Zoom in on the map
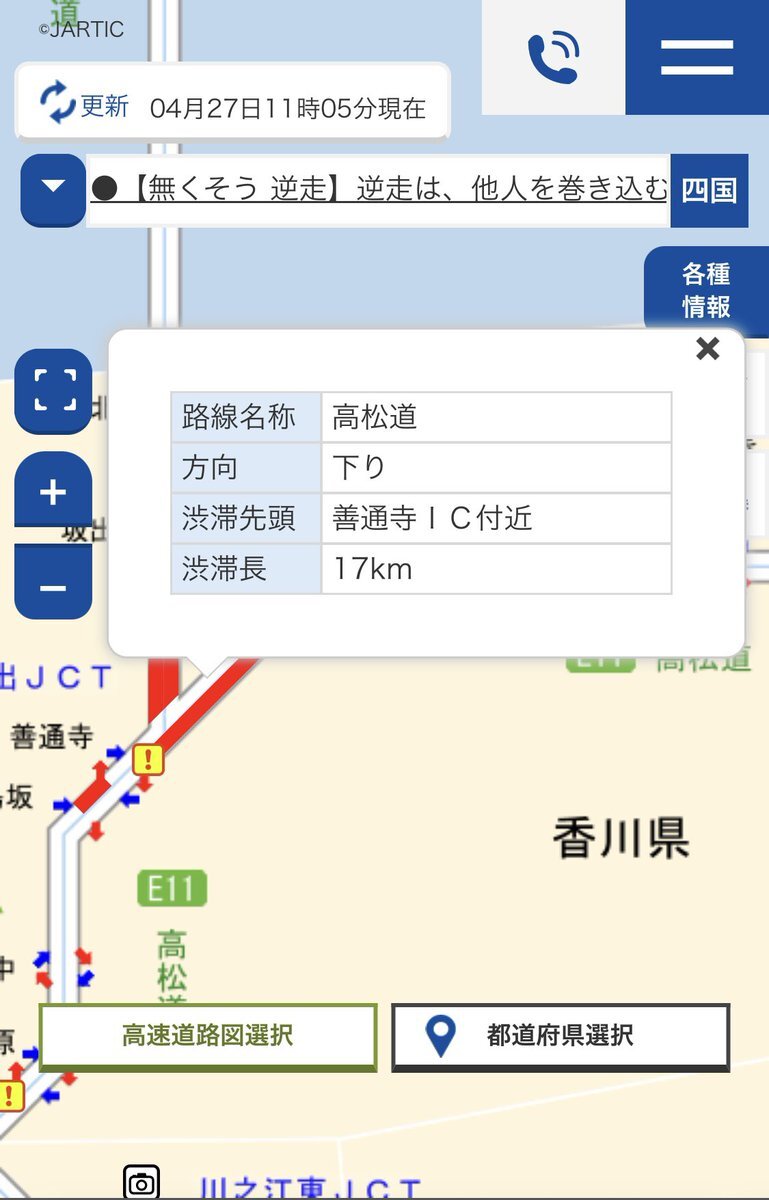 click(x=53, y=491)
